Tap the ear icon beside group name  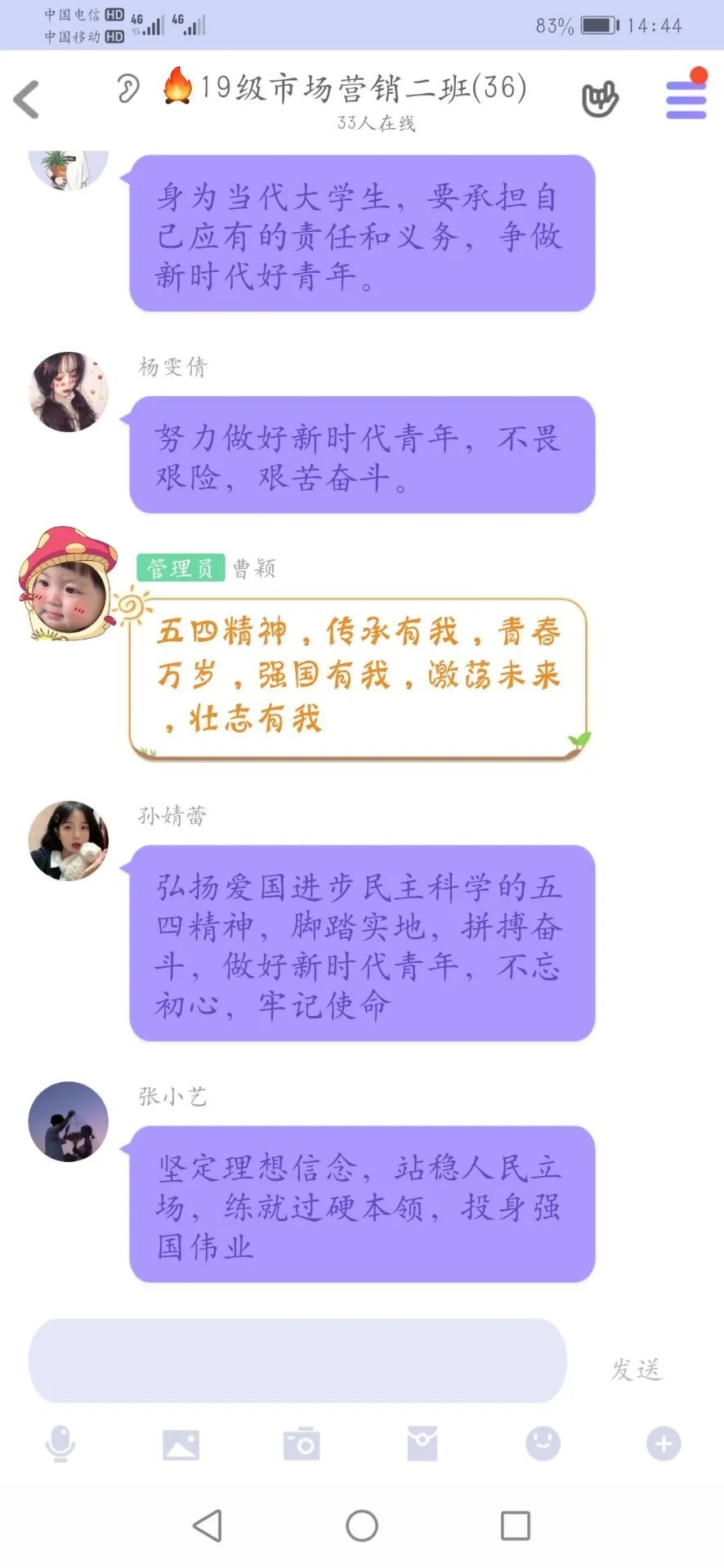(128, 88)
